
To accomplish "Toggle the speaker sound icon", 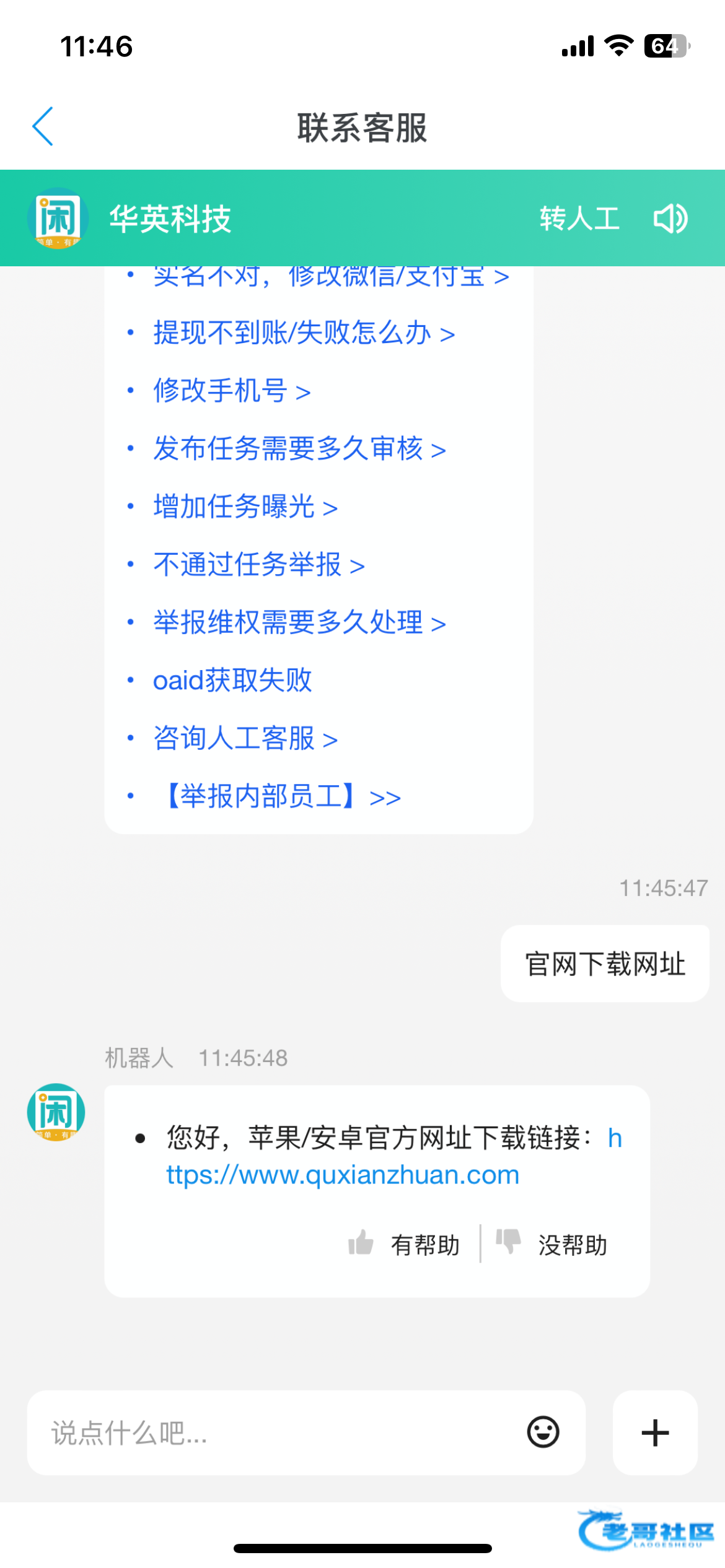I will pos(670,219).
